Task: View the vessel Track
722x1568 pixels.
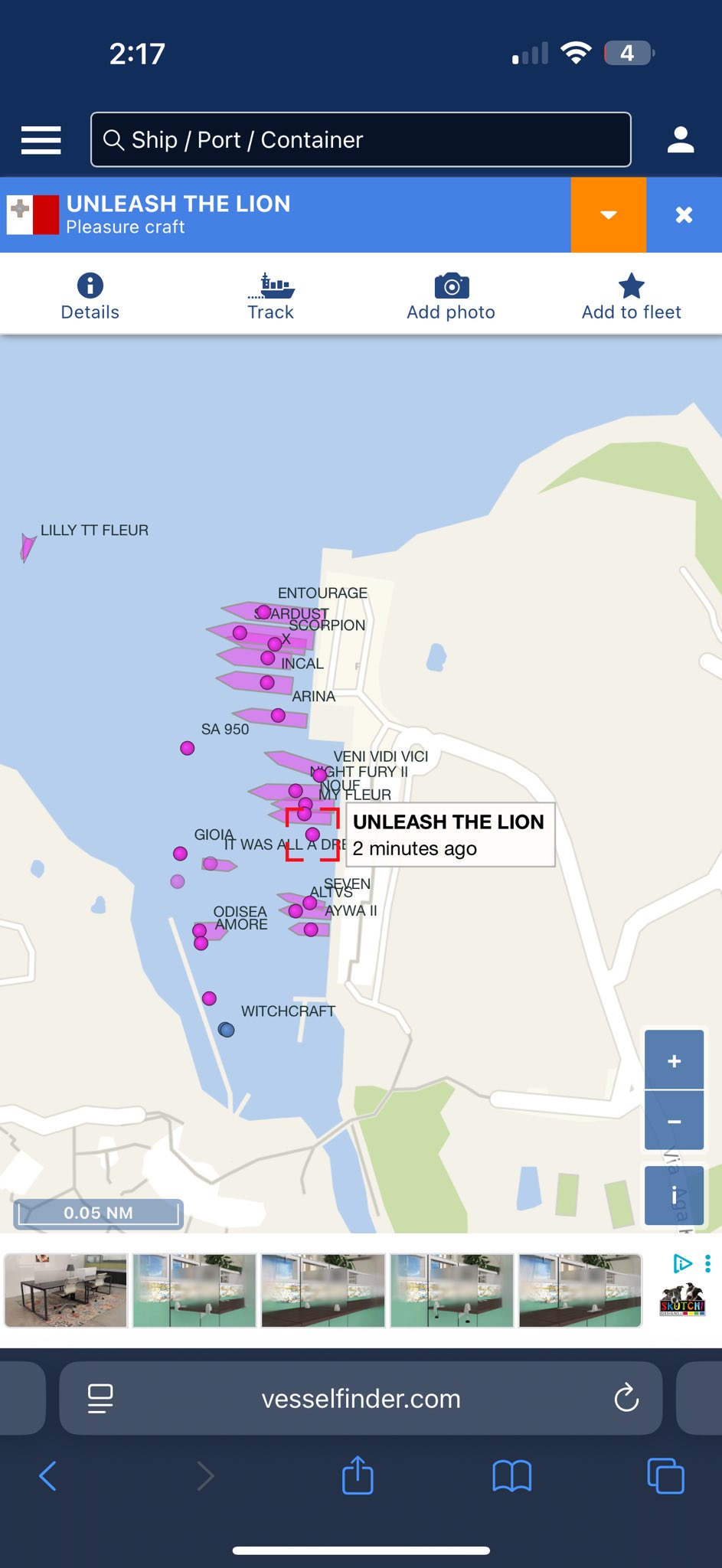Action: 270,296
